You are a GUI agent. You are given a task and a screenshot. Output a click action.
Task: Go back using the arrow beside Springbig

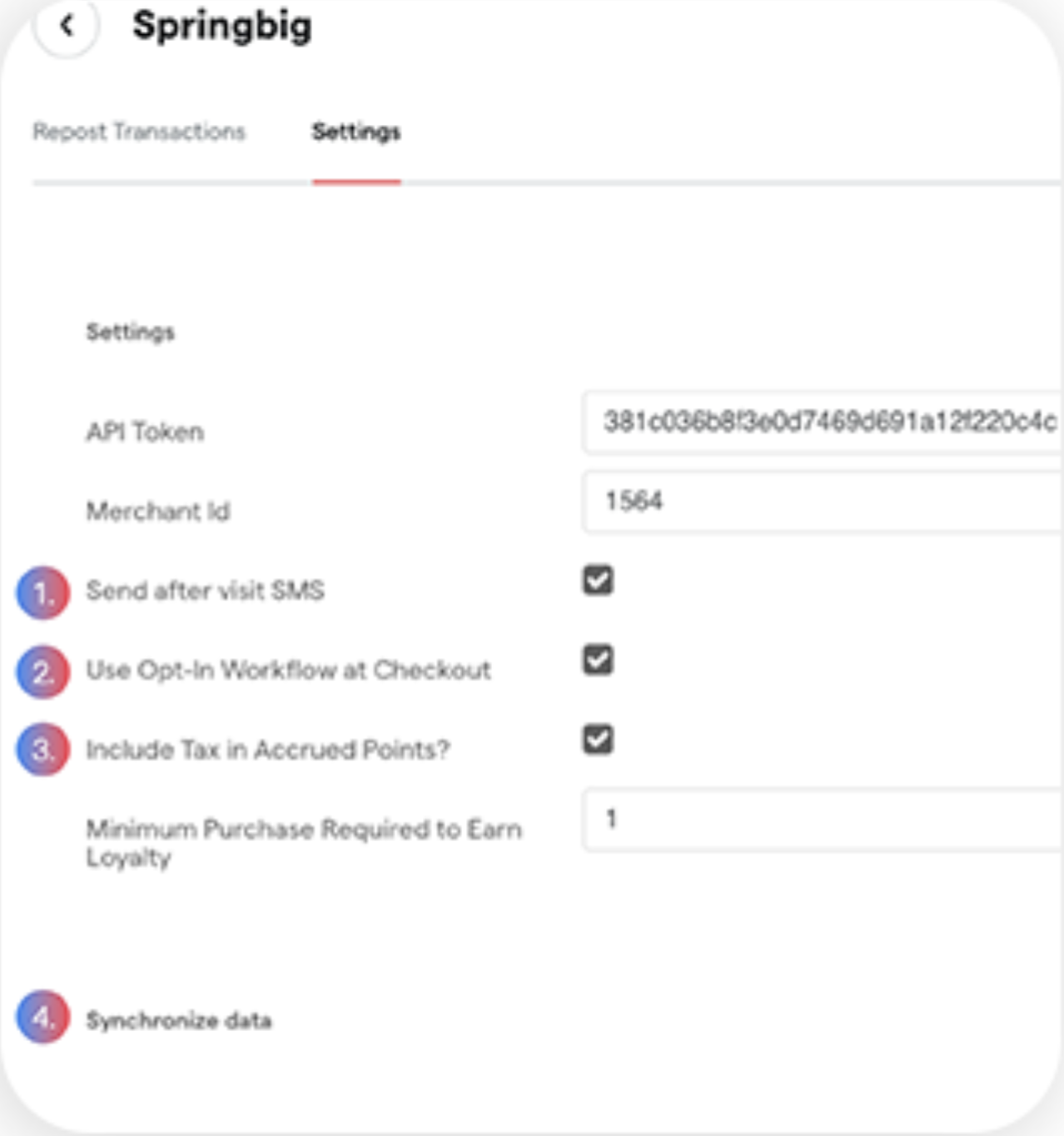66,26
